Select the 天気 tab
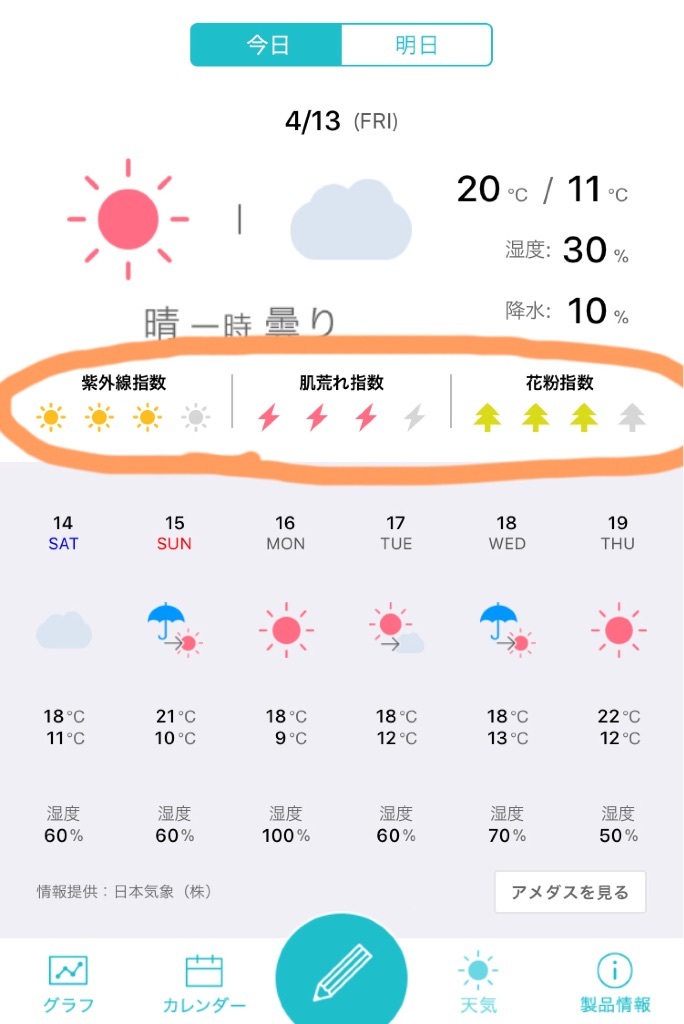Screen dimensions: 684x1024 tap(478, 984)
